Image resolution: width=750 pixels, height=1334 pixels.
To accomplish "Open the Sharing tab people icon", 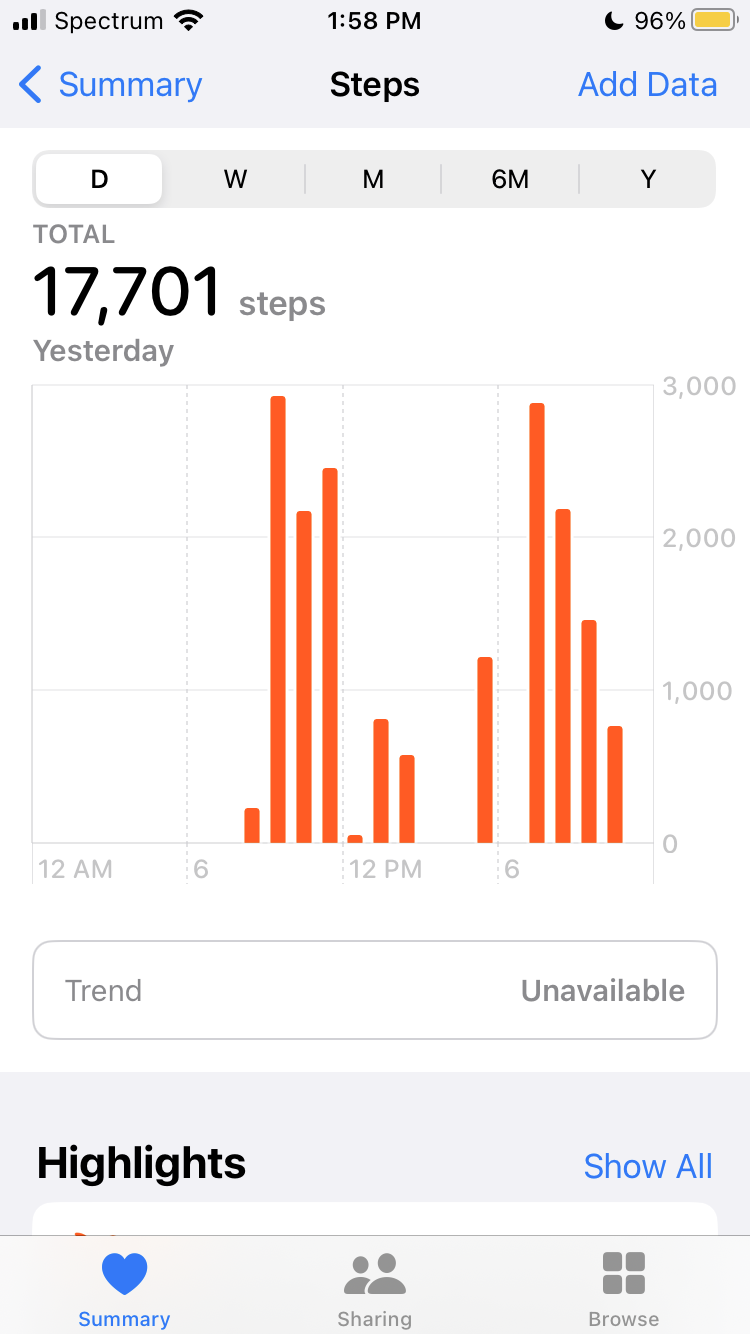I will [374, 1273].
